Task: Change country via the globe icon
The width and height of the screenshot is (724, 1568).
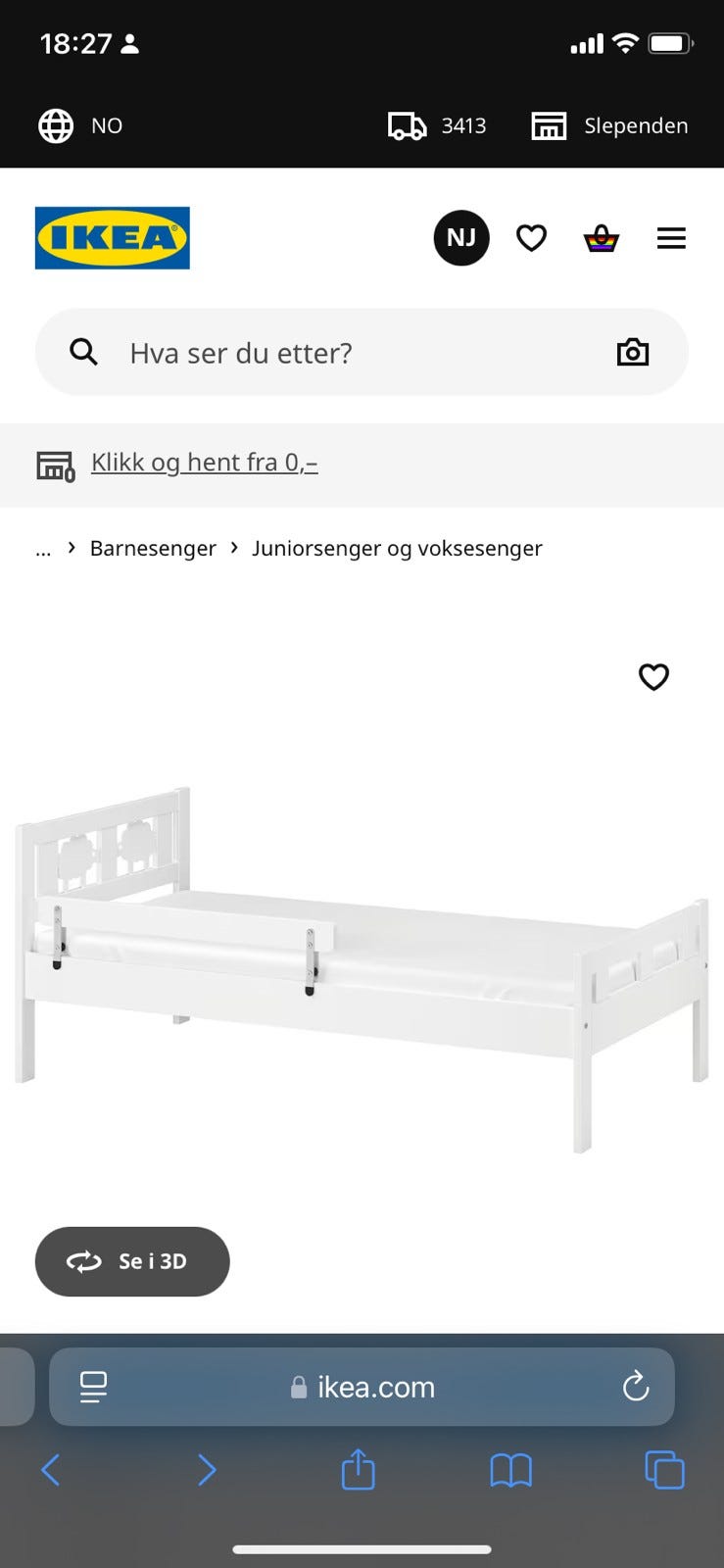Action: click(56, 125)
